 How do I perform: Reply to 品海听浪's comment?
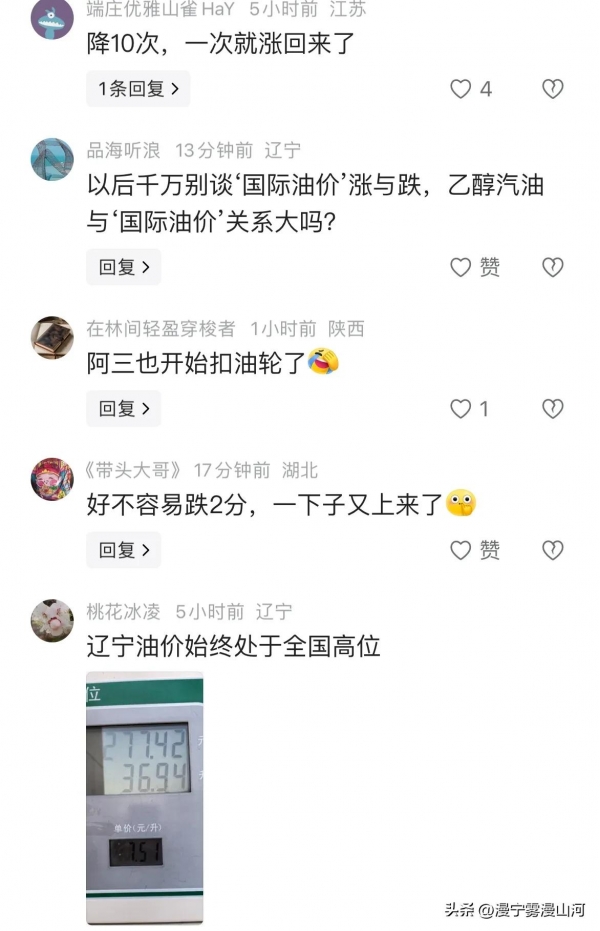(123, 267)
